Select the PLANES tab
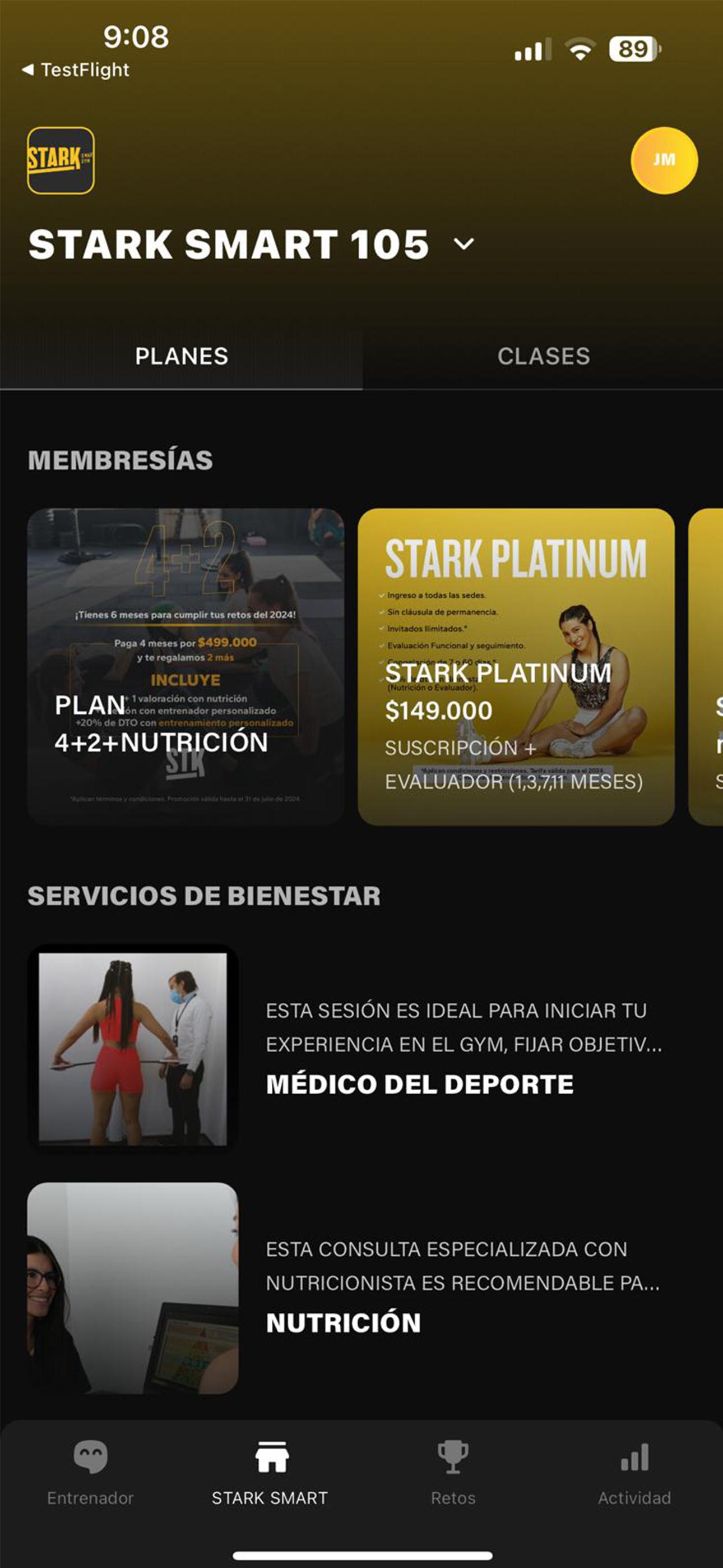The height and width of the screenshot is (1568, 723). (x=180, y=356)
